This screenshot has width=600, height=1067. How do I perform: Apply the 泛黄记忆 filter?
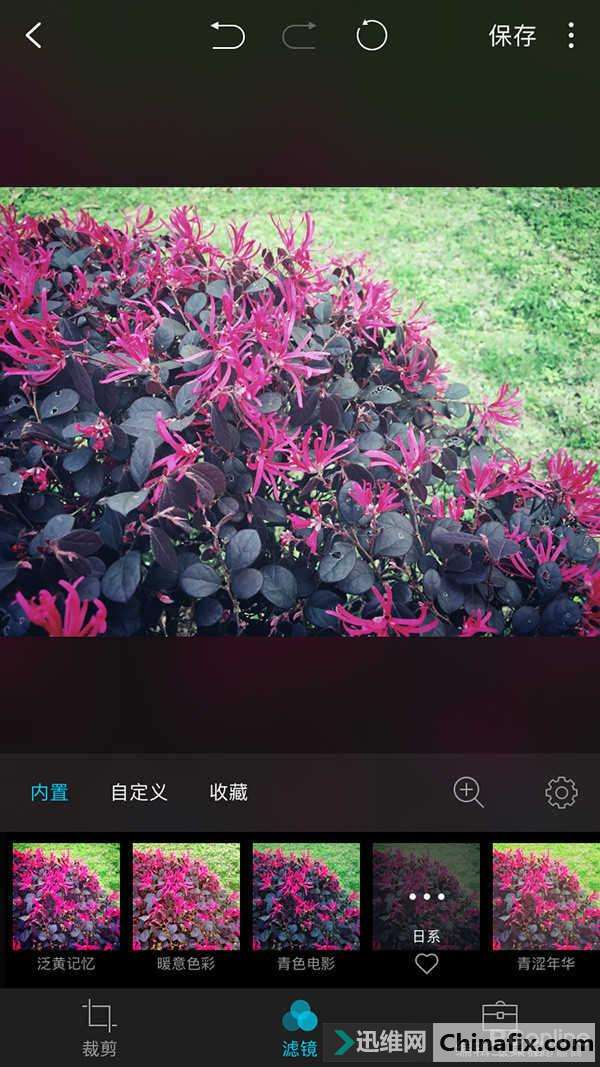coord(66,906)
